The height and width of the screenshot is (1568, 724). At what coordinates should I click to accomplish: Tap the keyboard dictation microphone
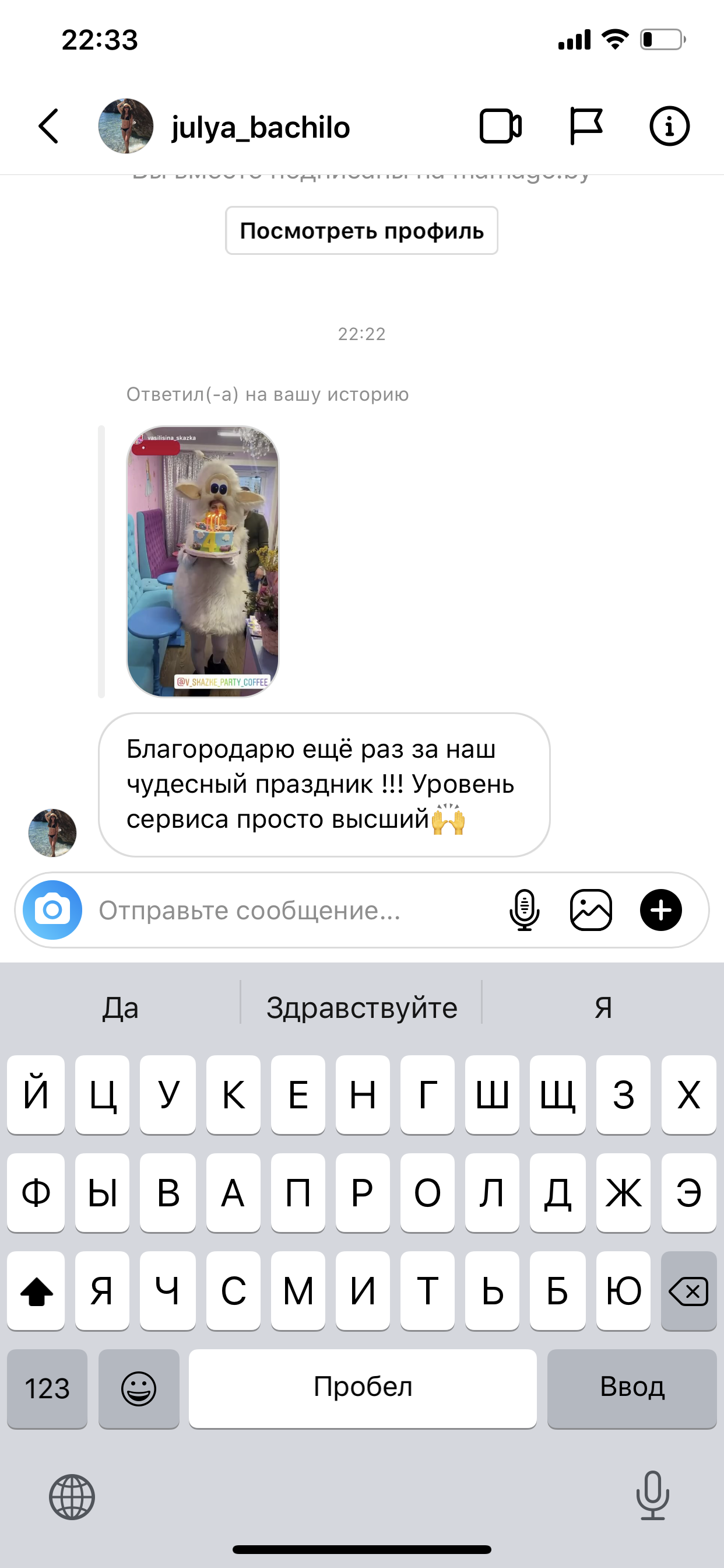coord(652,1496)
